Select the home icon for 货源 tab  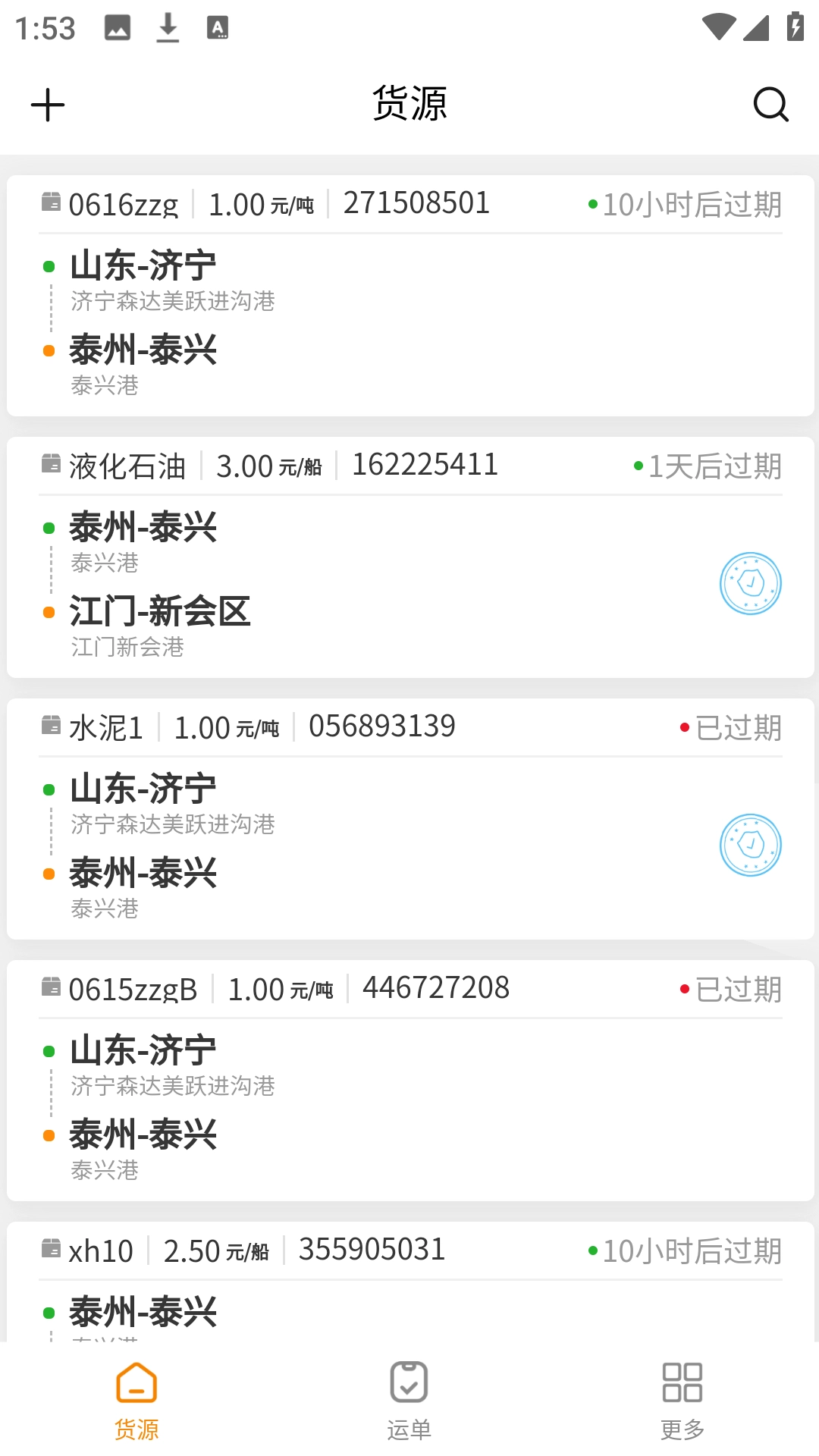click(136, 1382)
